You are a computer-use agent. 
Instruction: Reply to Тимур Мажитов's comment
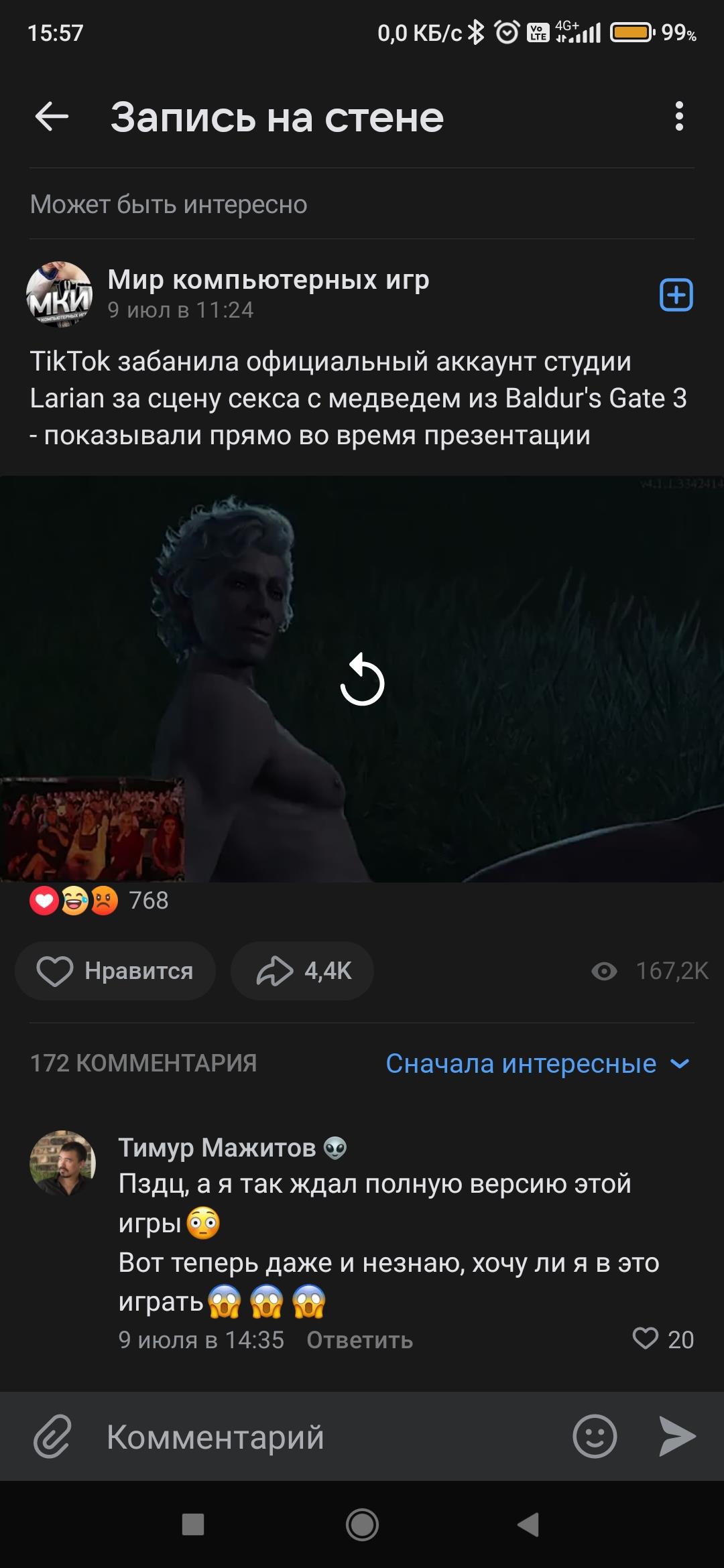[x=359, y=1340]
